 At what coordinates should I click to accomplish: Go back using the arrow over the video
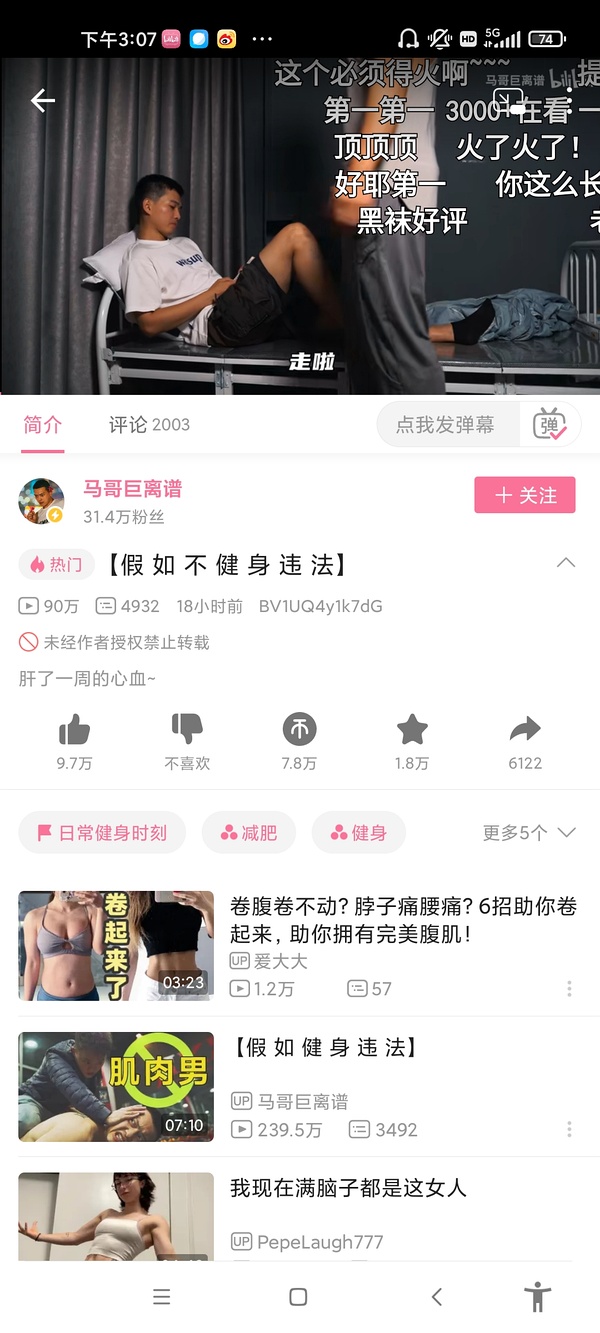[x=42, y=100]
